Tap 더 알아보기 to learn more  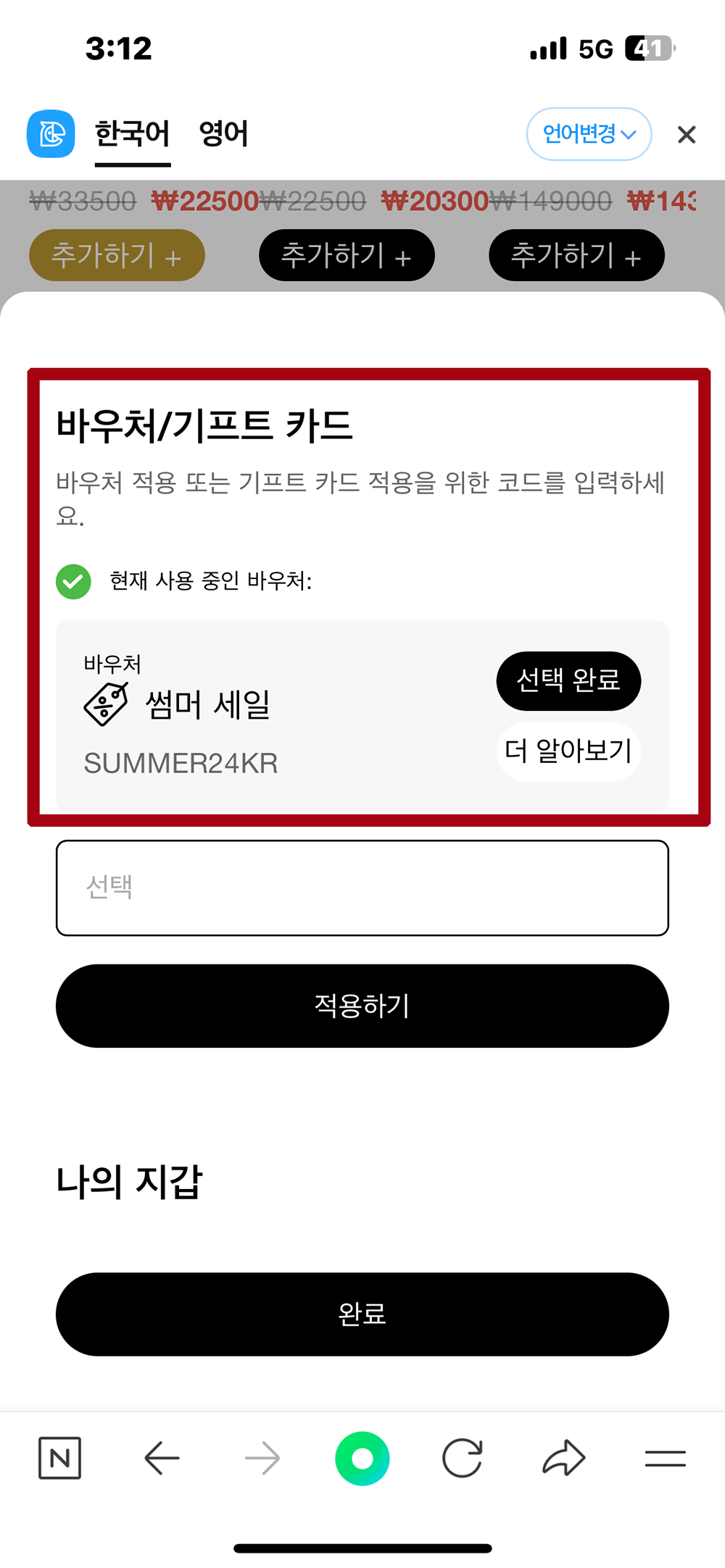click(568, 752)
